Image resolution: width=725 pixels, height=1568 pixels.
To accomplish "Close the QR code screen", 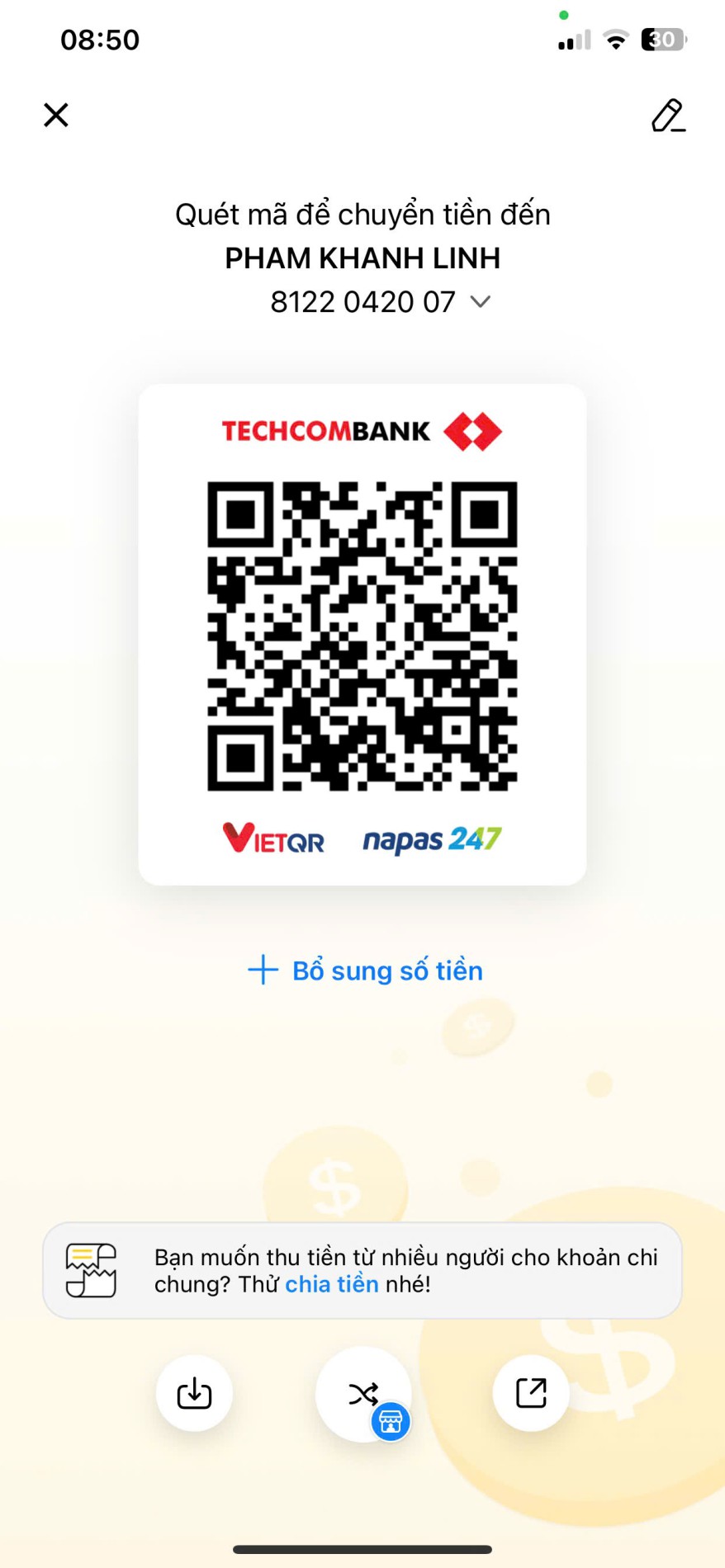I will coord(56,115).
